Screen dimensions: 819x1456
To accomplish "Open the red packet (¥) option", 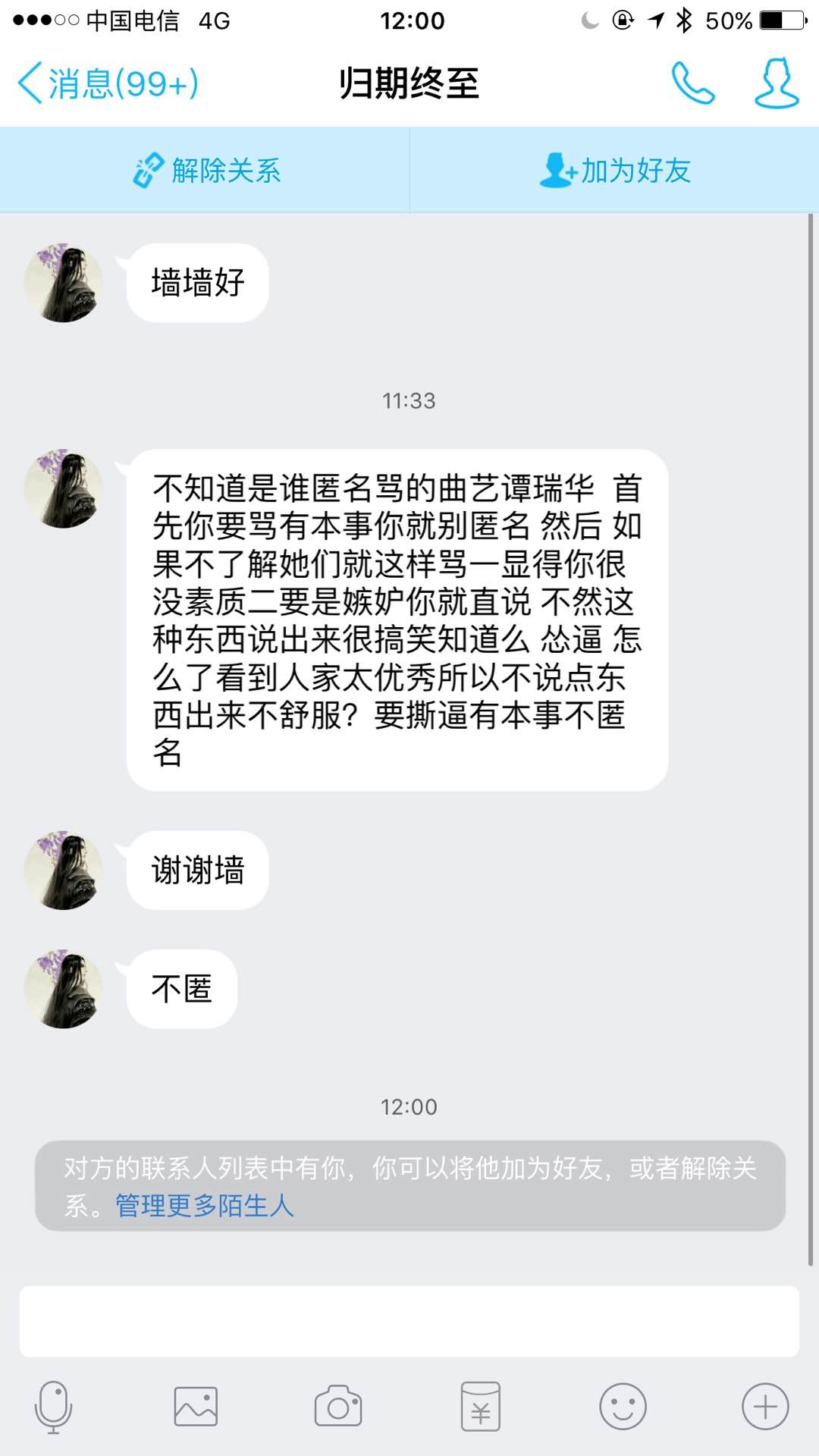I will [481, 1407].
